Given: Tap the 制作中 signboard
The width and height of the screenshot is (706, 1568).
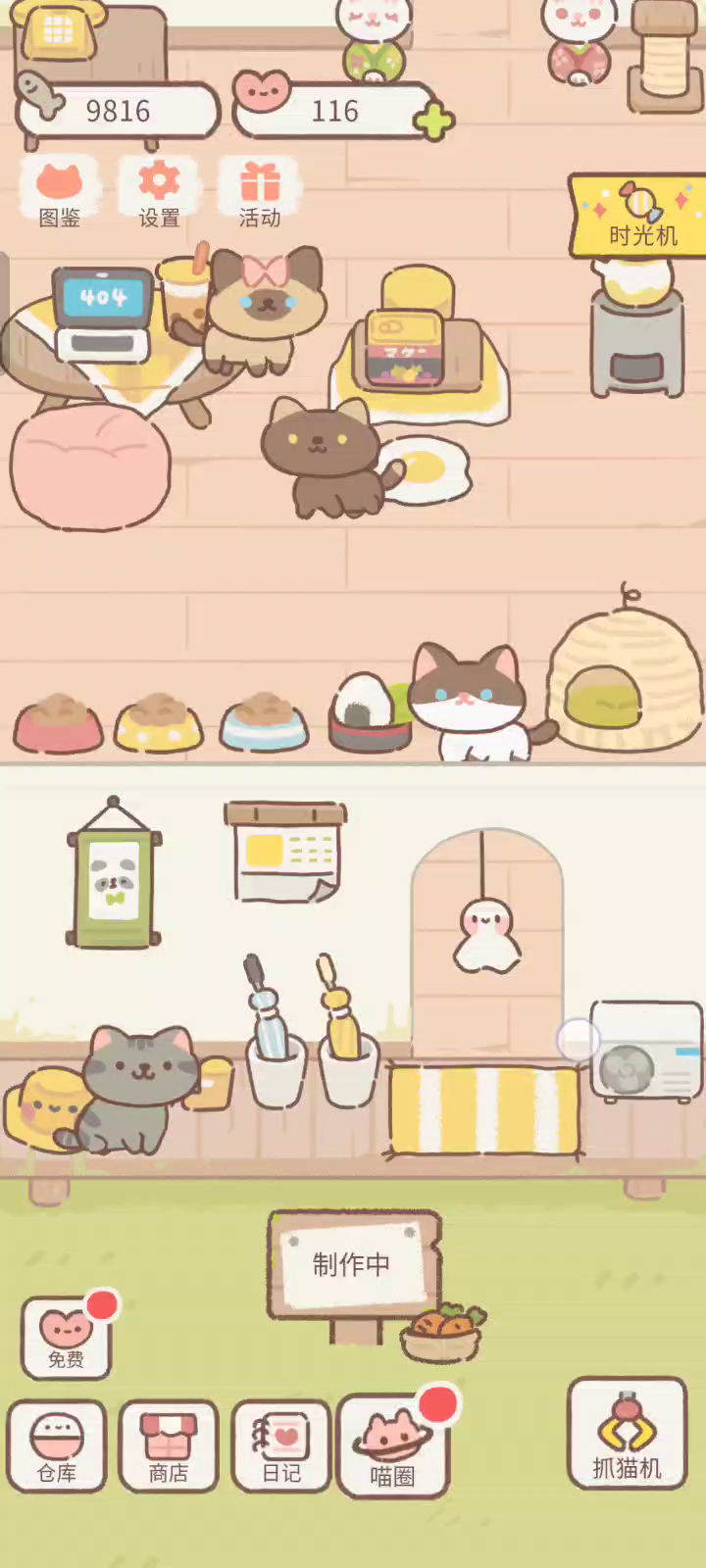Looking at the screenshot, I should click(x=353, y=1265).
